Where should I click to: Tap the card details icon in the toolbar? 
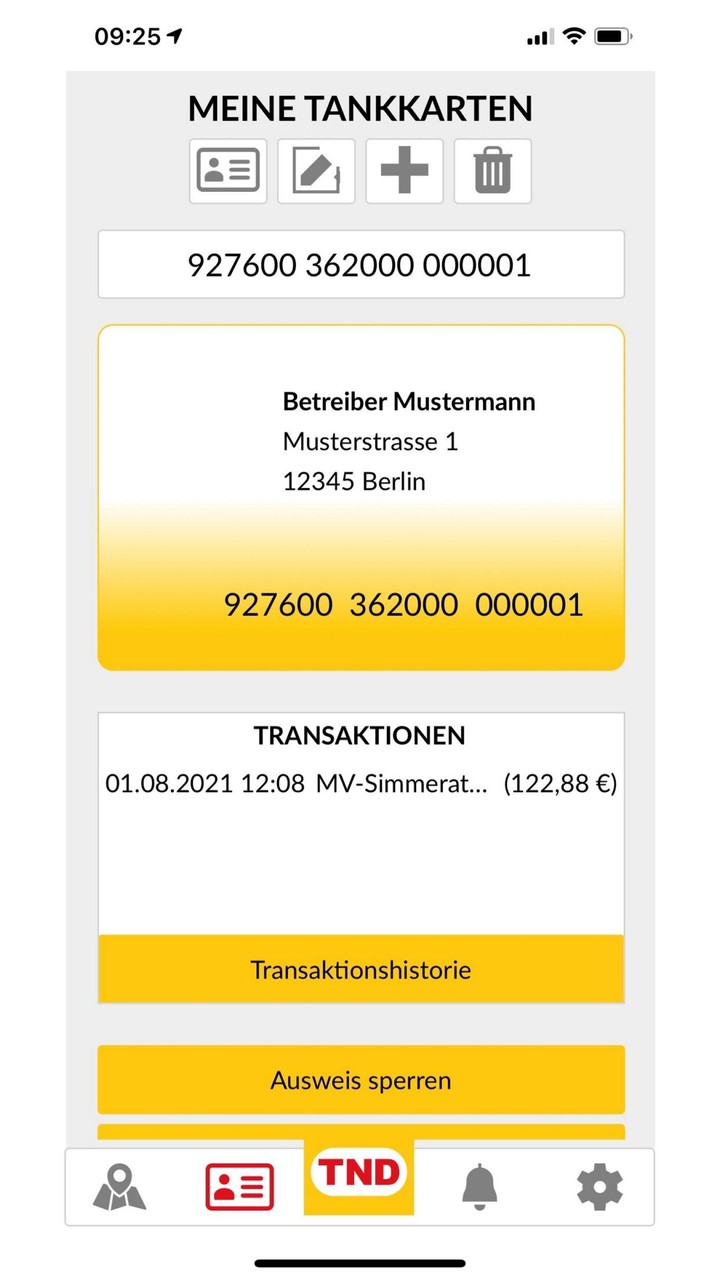(228, 171)
